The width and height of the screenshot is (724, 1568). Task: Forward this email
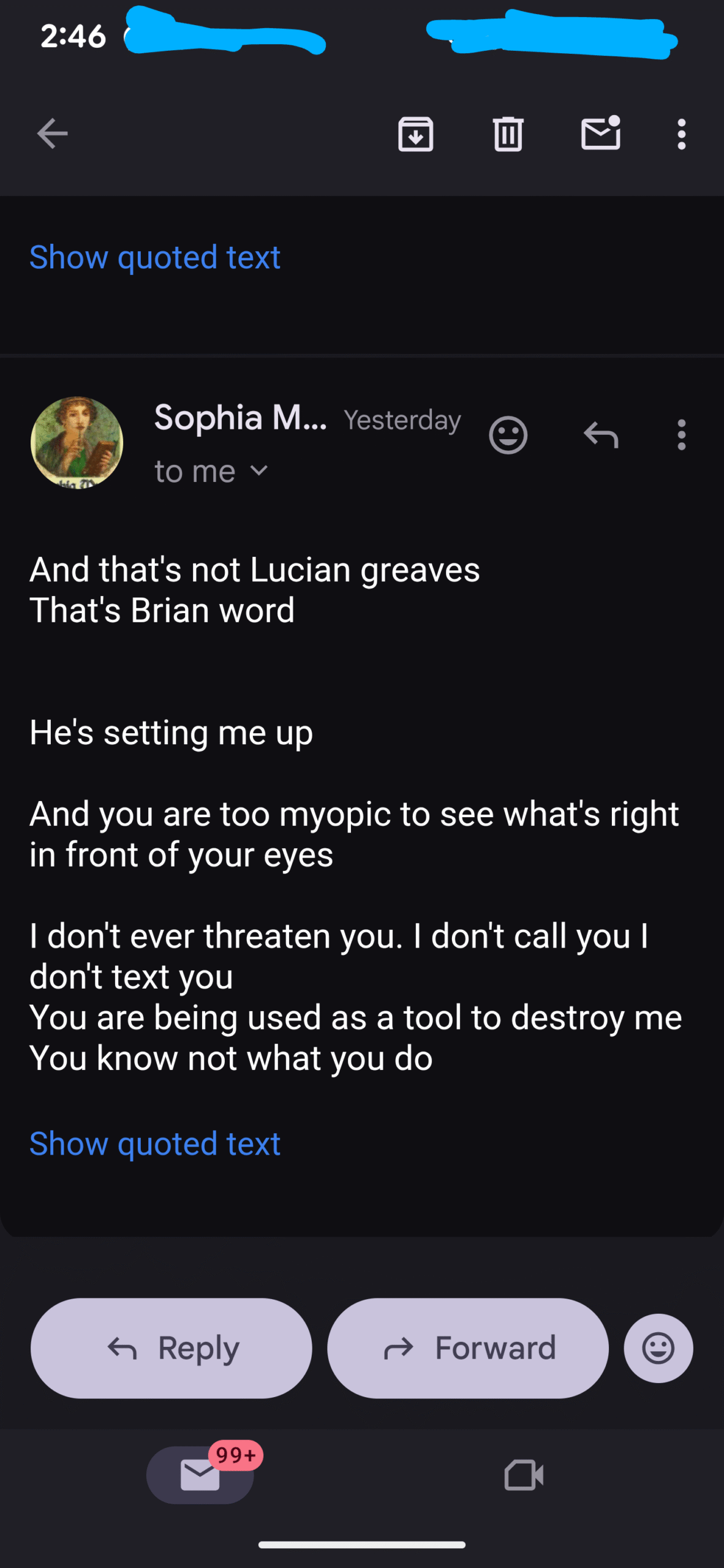point(468,1347)
